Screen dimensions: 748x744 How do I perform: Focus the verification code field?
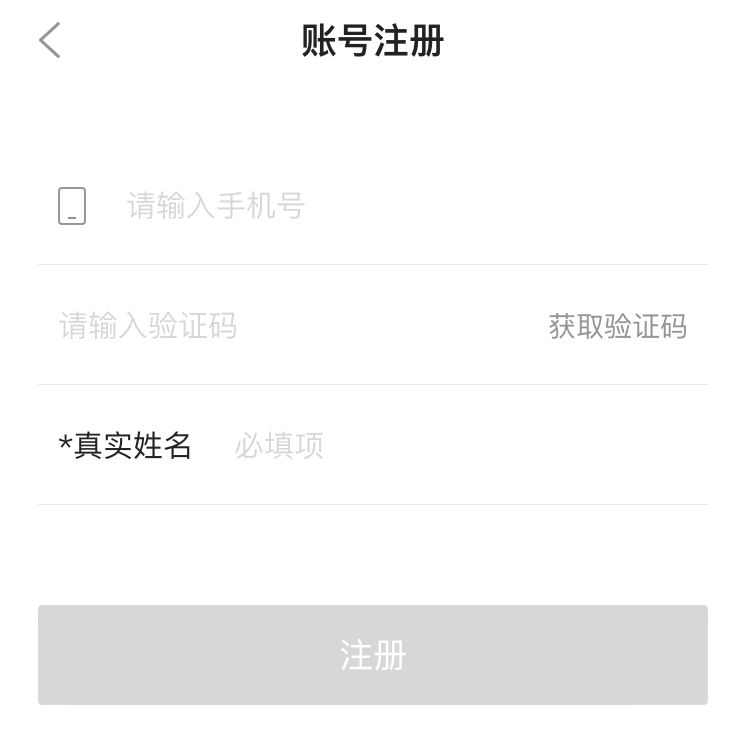click(x=280, y=326)
